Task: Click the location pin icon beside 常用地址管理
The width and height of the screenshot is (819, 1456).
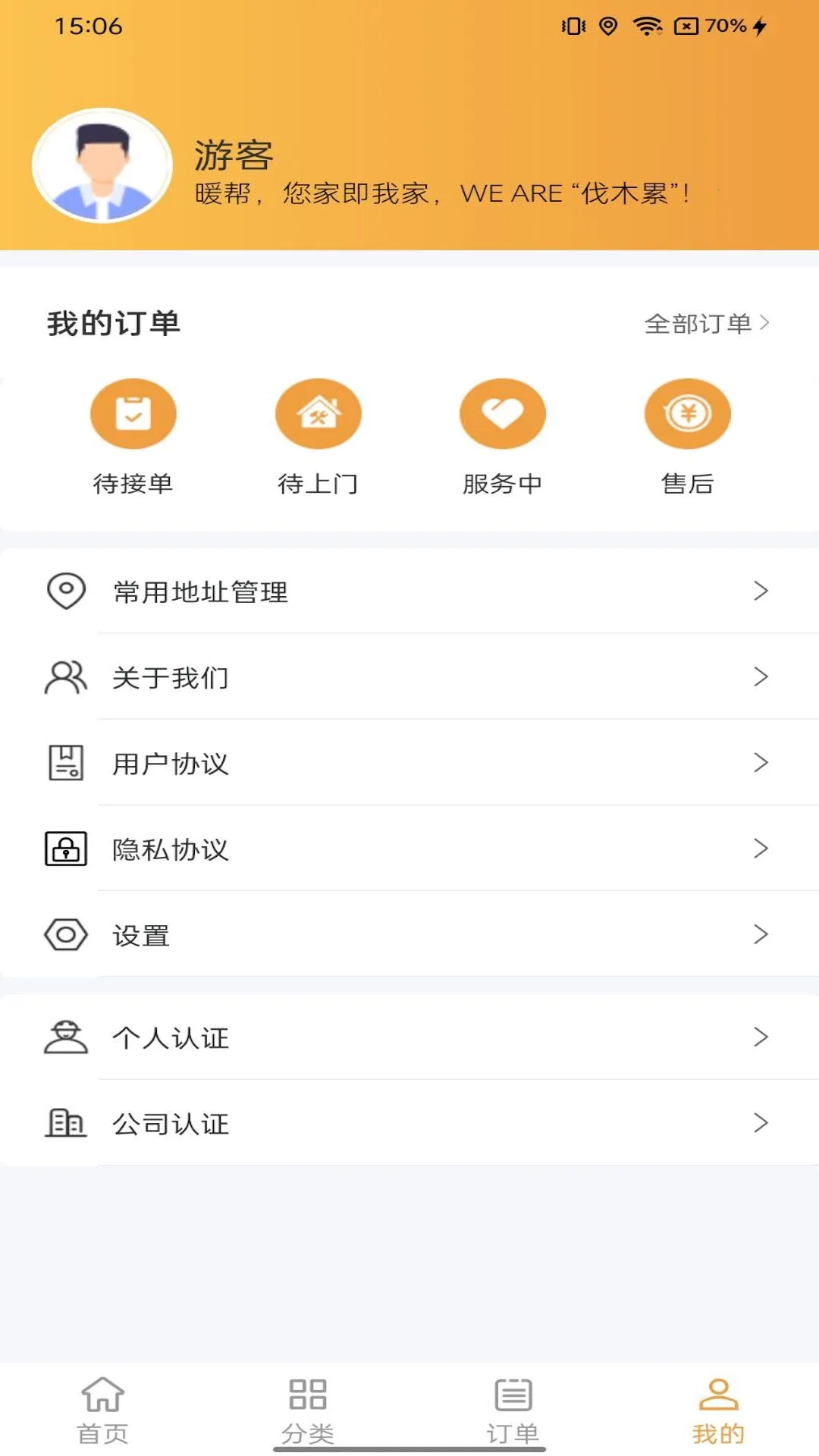Action: 65,592
